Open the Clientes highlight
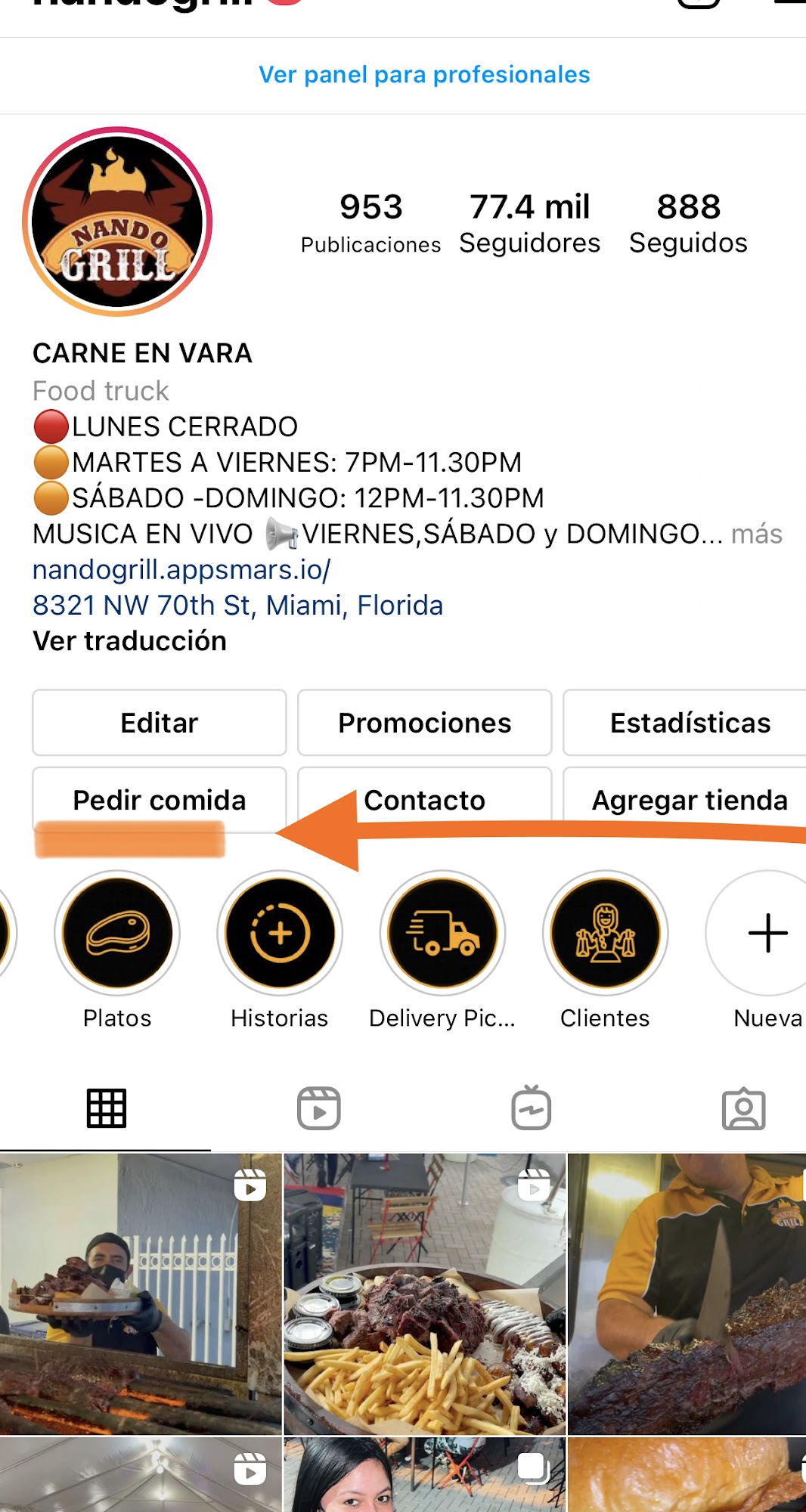The width and height of the screenshot is (806, 1512). (x=605, y=933)
